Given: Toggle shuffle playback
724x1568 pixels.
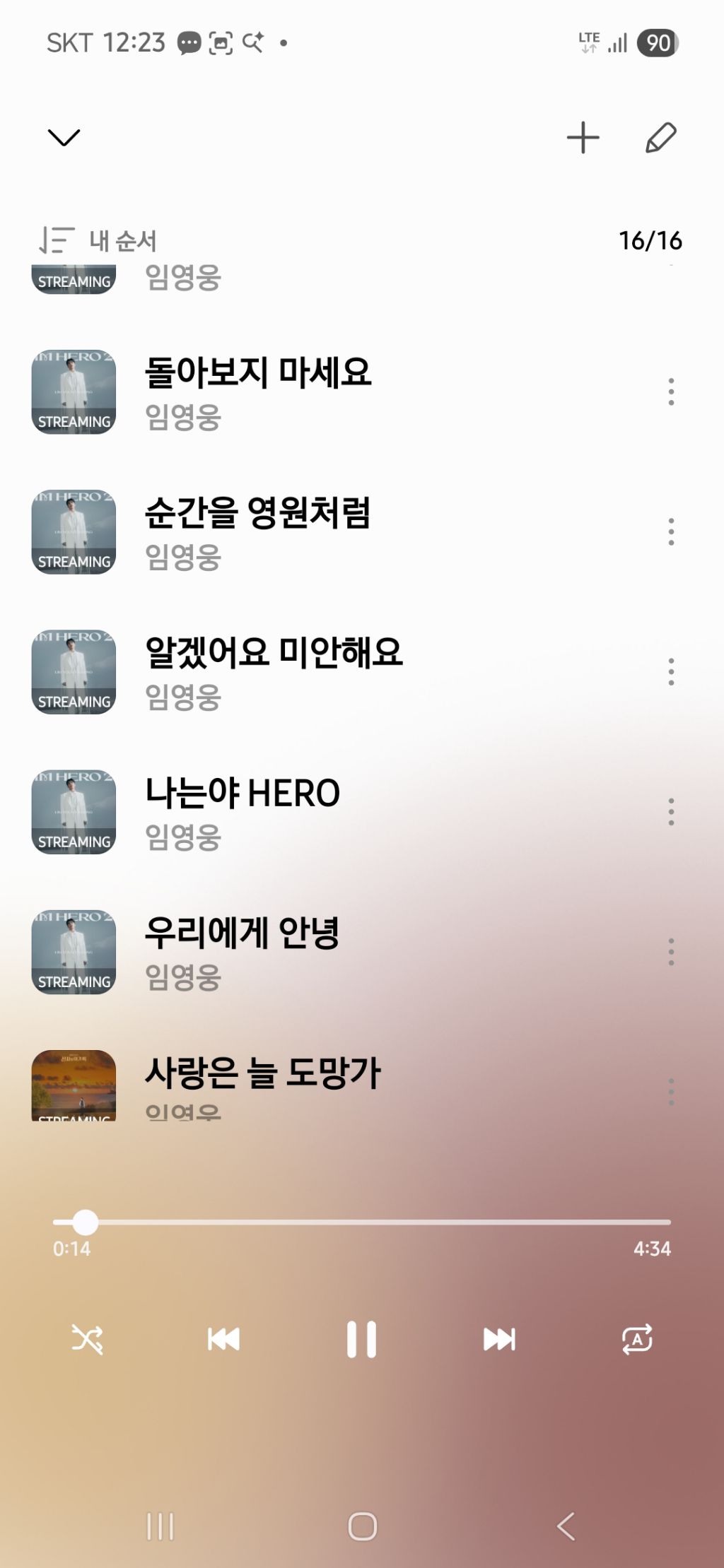Looking at the screenshot, I should click(x=87, y=1339).
